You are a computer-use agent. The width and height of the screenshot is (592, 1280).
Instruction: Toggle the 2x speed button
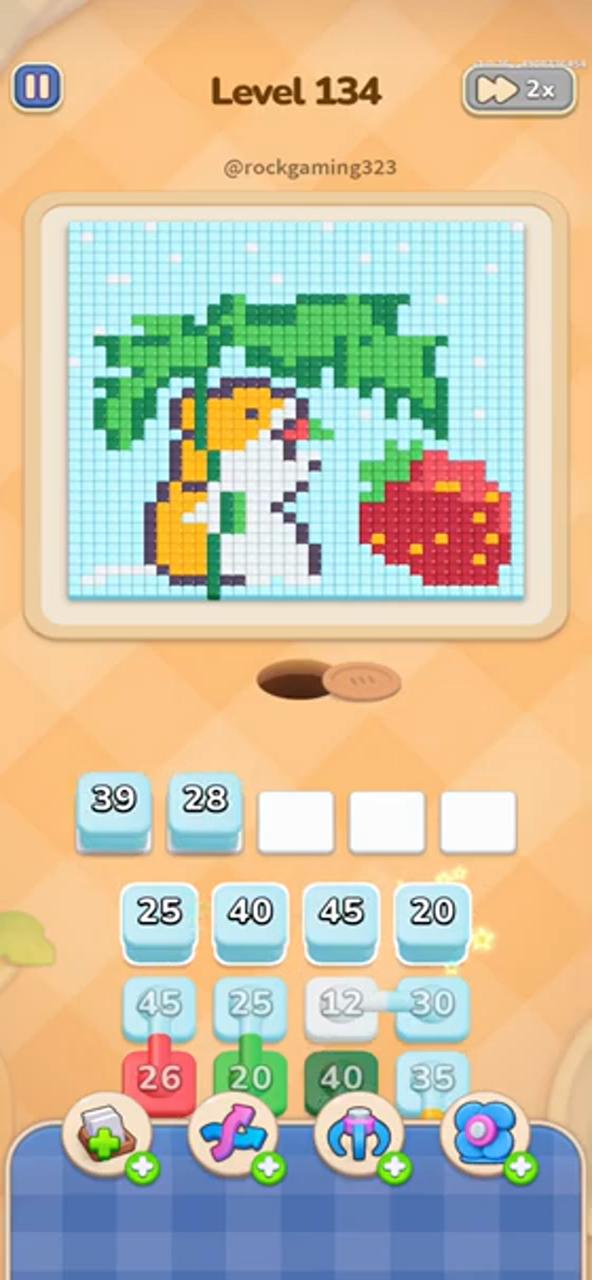click(519, 90)
